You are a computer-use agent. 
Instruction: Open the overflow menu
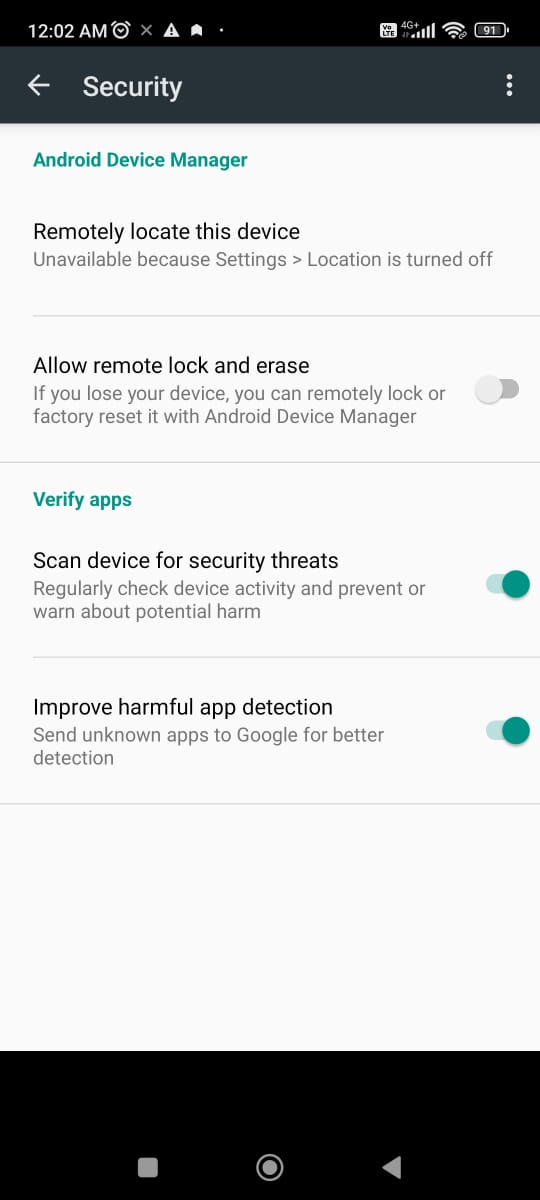[x=509, y=86]
